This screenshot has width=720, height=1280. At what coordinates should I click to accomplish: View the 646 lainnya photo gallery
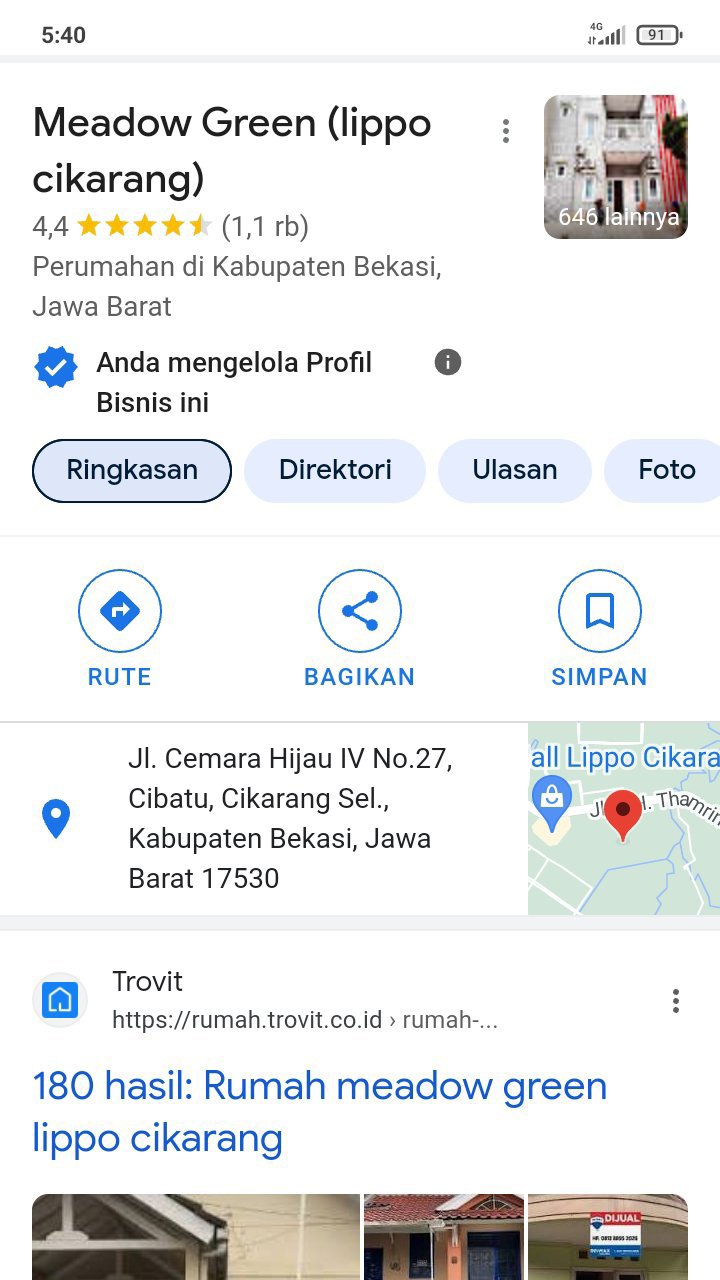click(x=615, y=167)
